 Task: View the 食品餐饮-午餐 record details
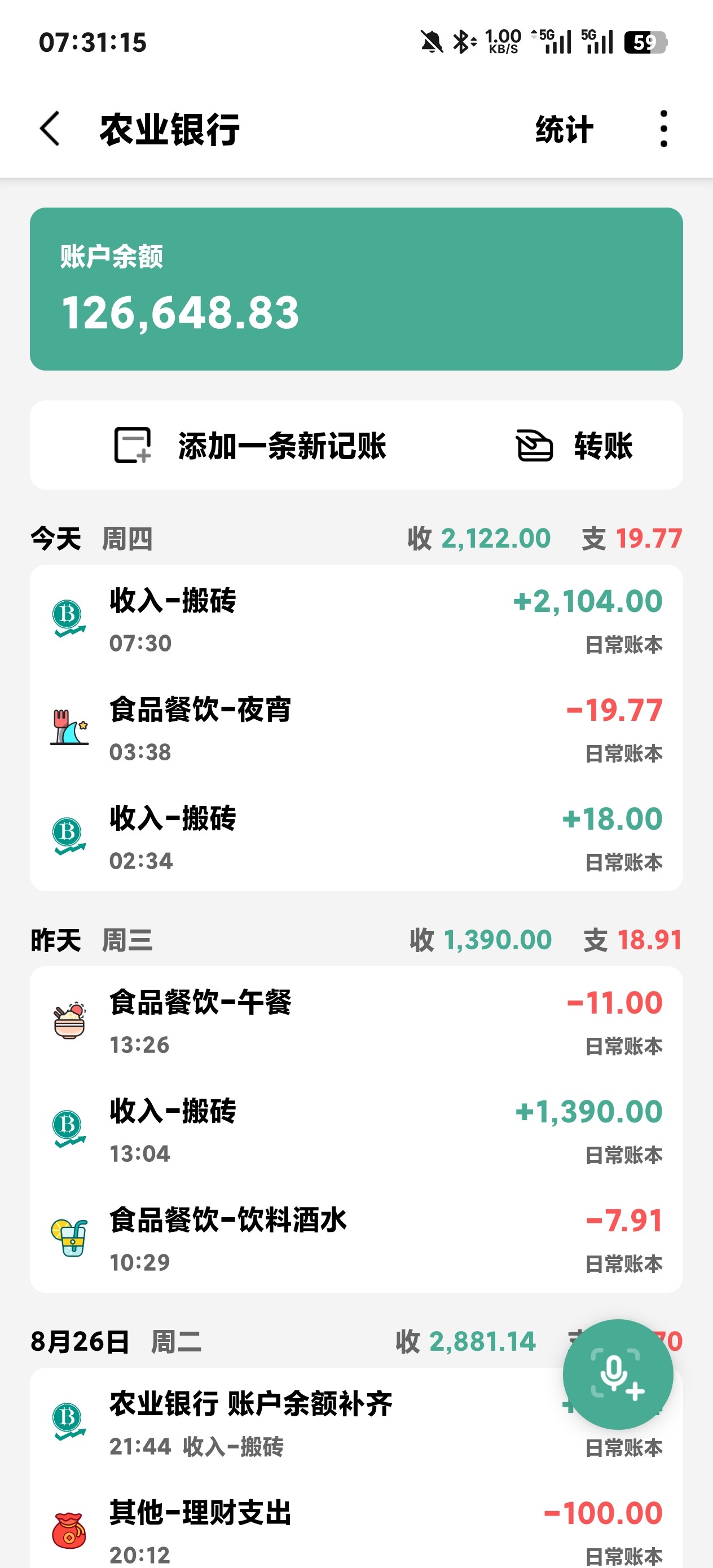coord(356,1021)
